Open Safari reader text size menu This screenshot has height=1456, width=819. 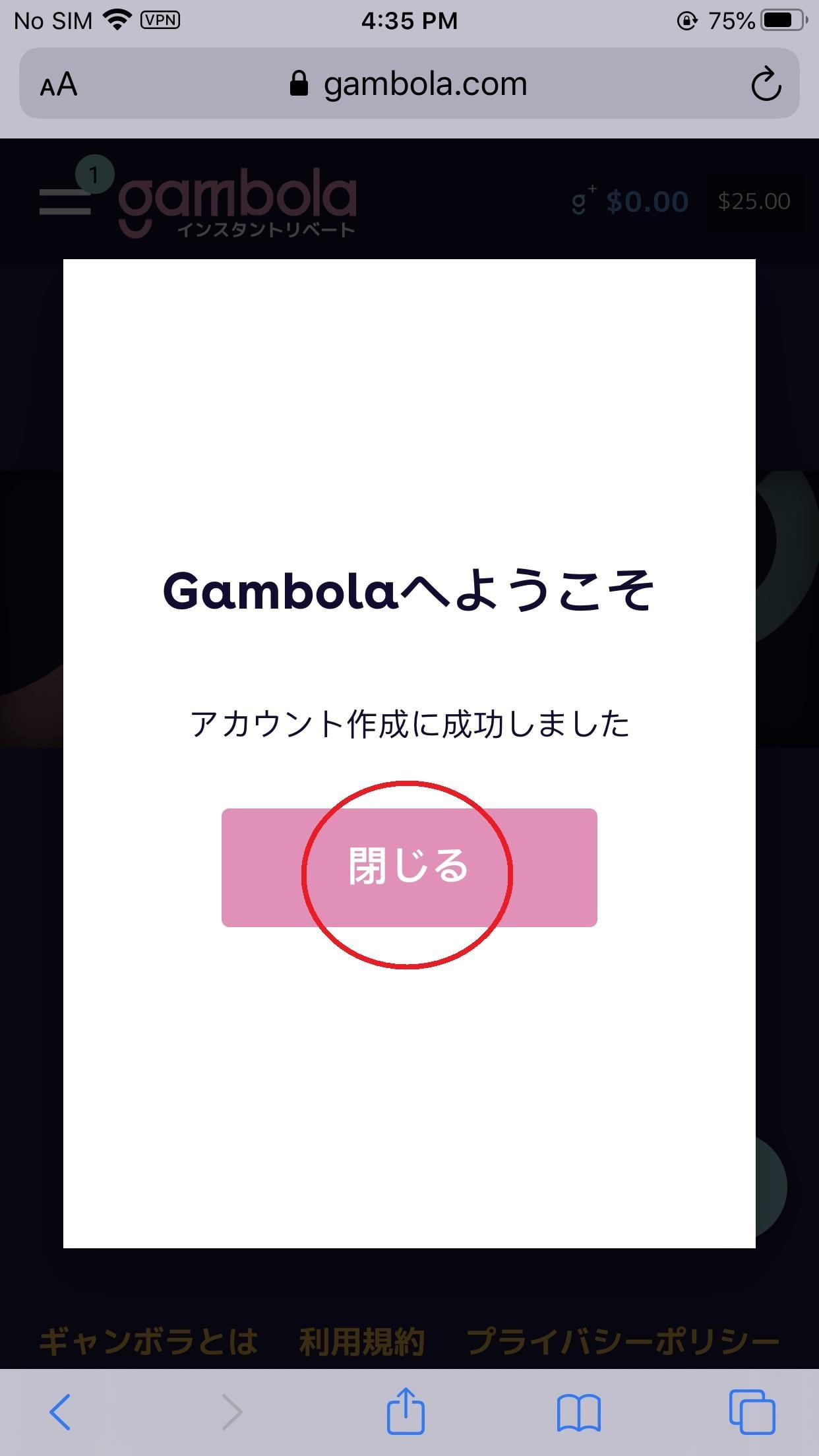(59, 85)
